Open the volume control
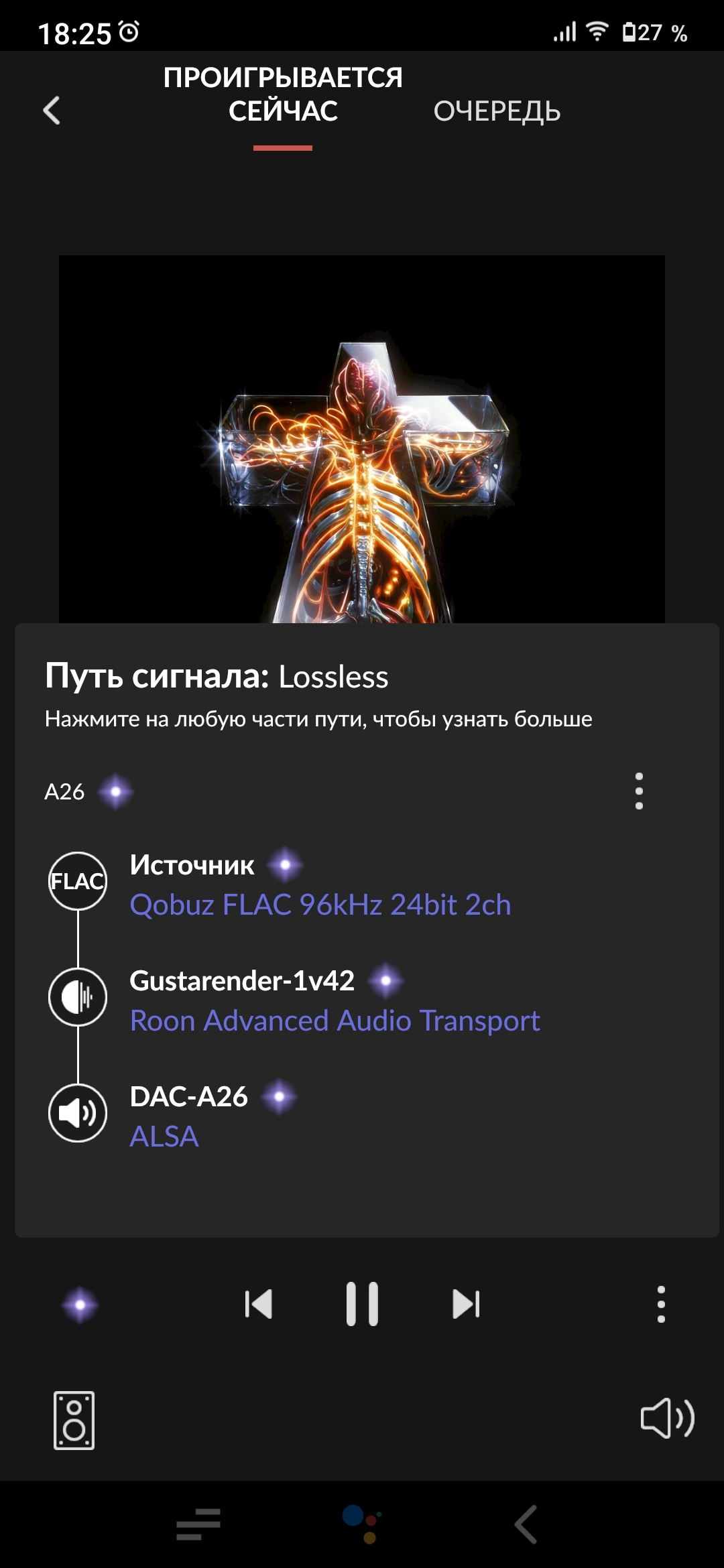 pos(668,1418)
